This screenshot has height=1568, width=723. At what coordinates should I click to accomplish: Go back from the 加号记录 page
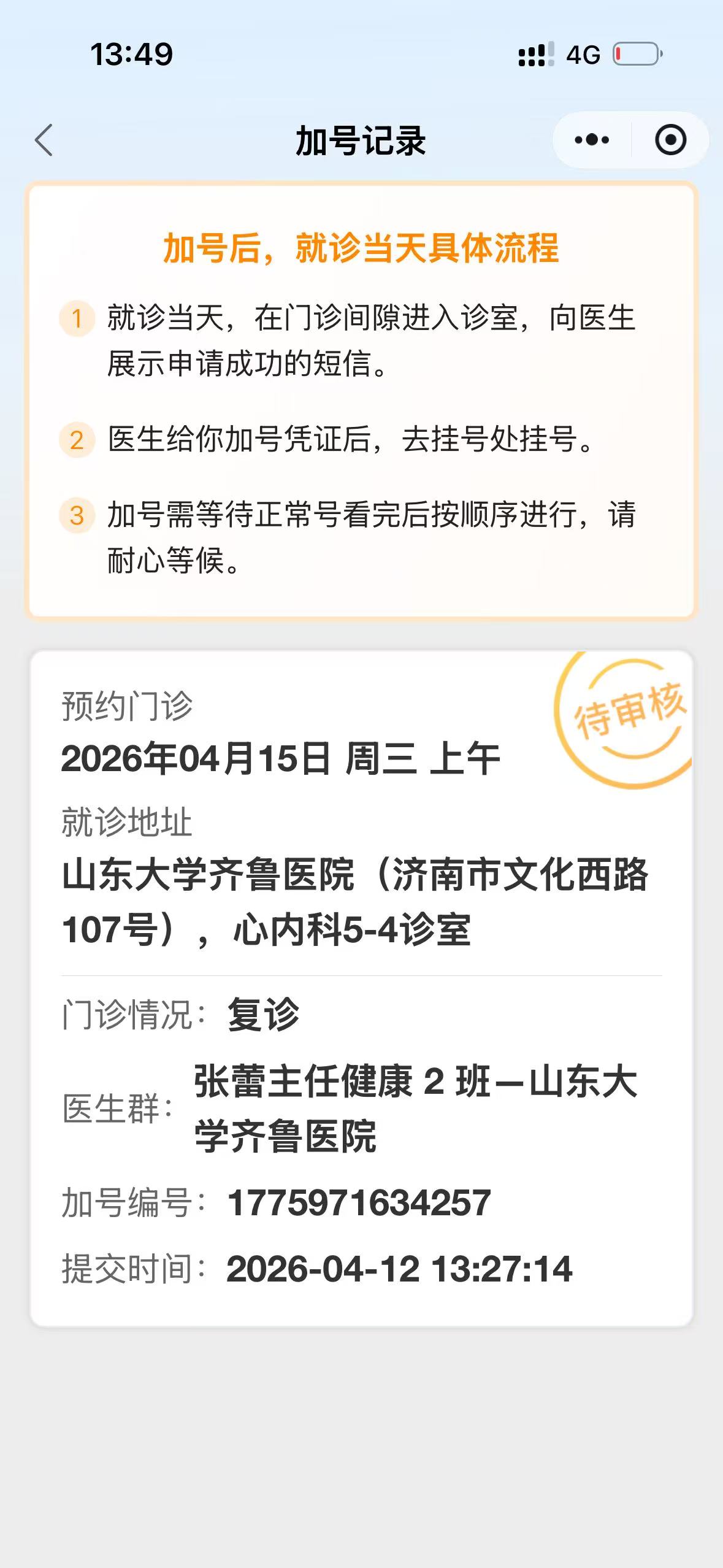pos(44,140)
